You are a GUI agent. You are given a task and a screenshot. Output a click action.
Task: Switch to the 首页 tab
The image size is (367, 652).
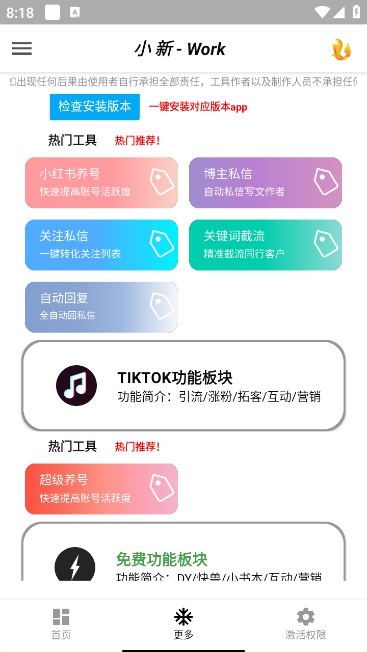[x=61, y=624]
